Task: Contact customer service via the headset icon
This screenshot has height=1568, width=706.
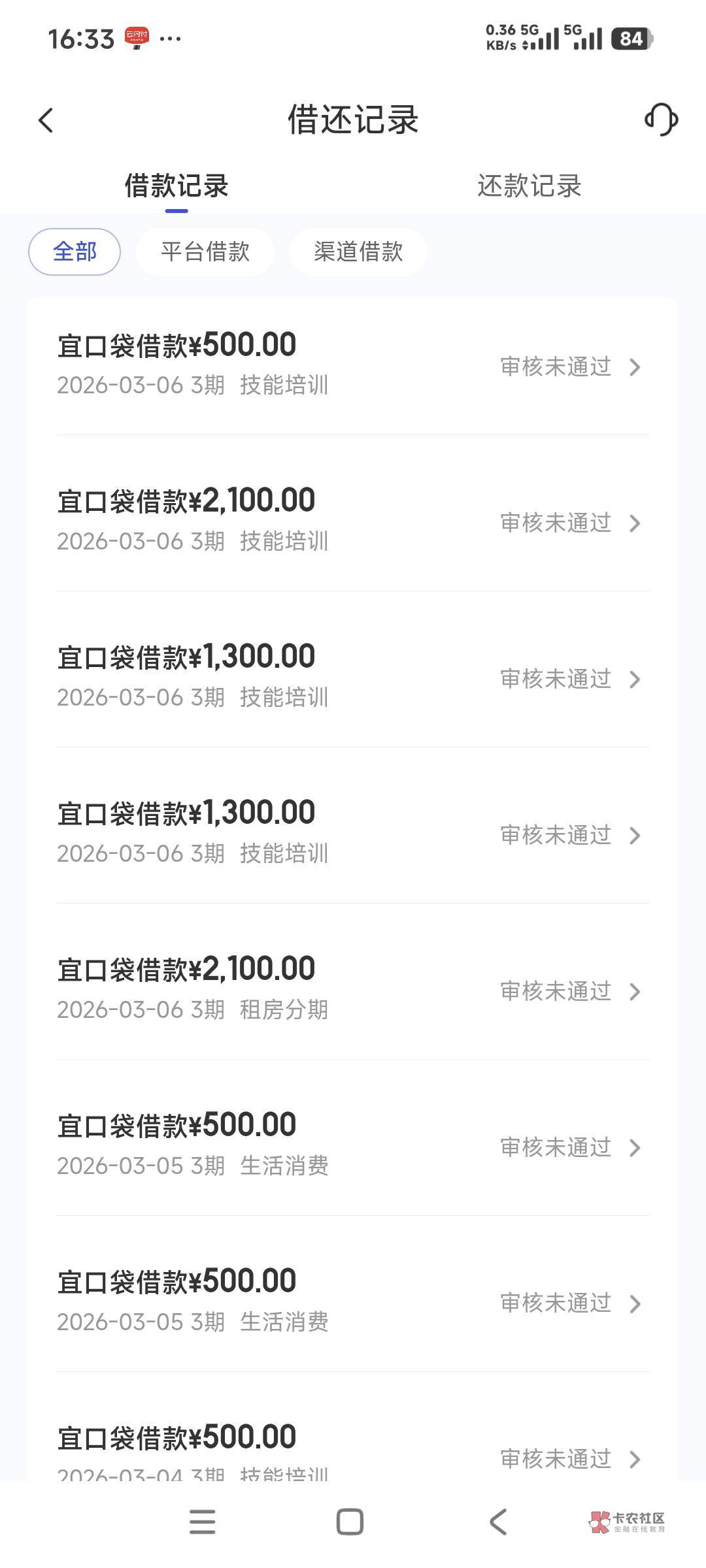Action: point(661,120)
